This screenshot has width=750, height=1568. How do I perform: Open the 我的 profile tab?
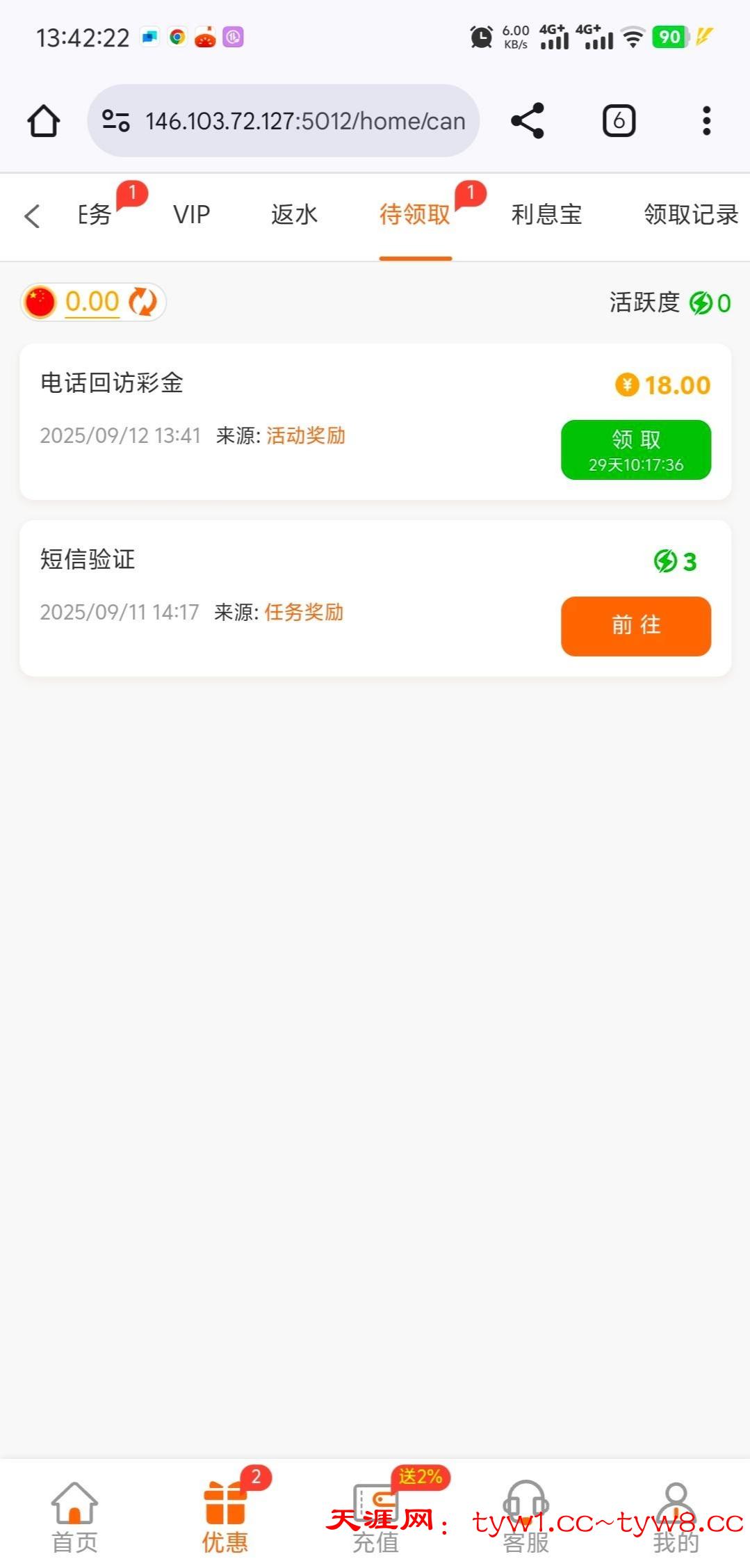point(675,1517)
